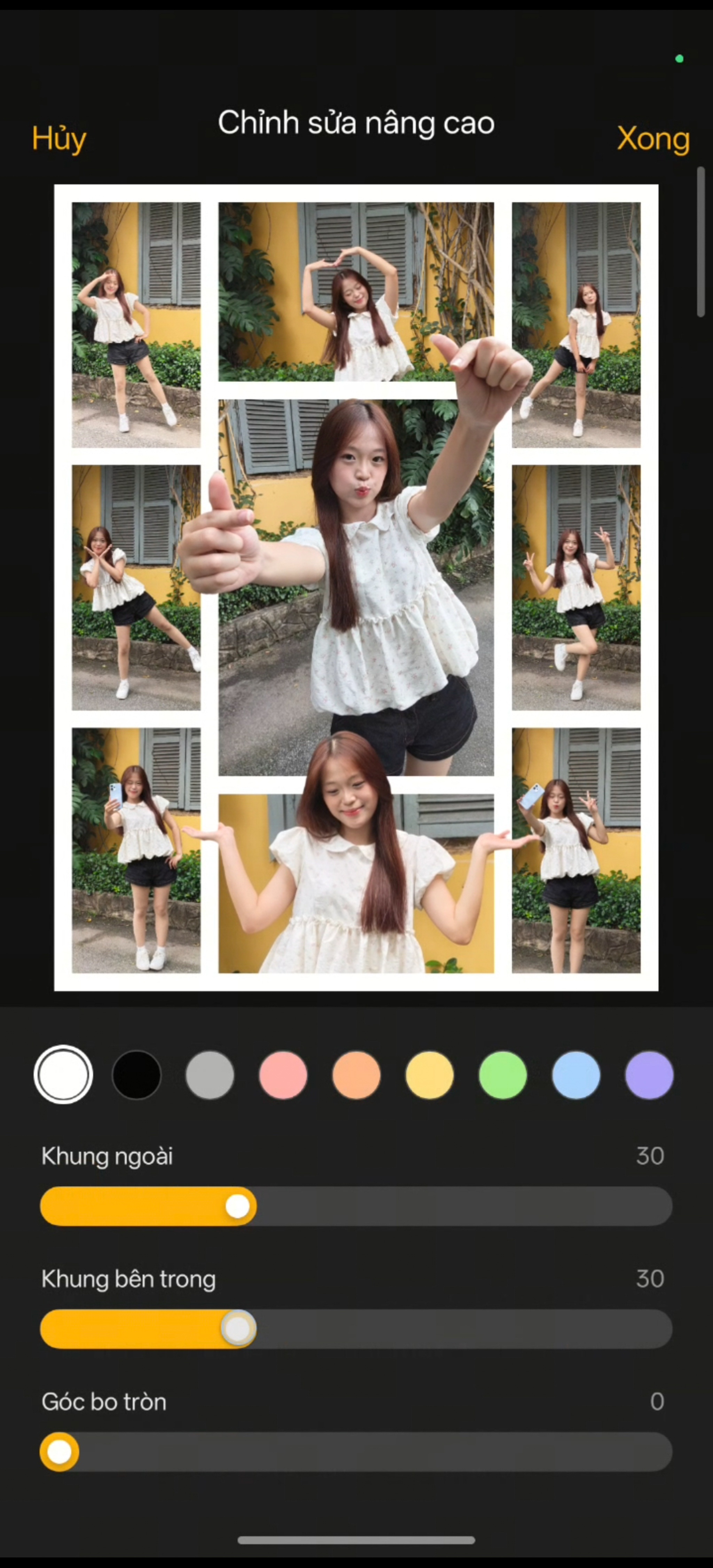Choose the orange frame color

tap(356, 1074)
